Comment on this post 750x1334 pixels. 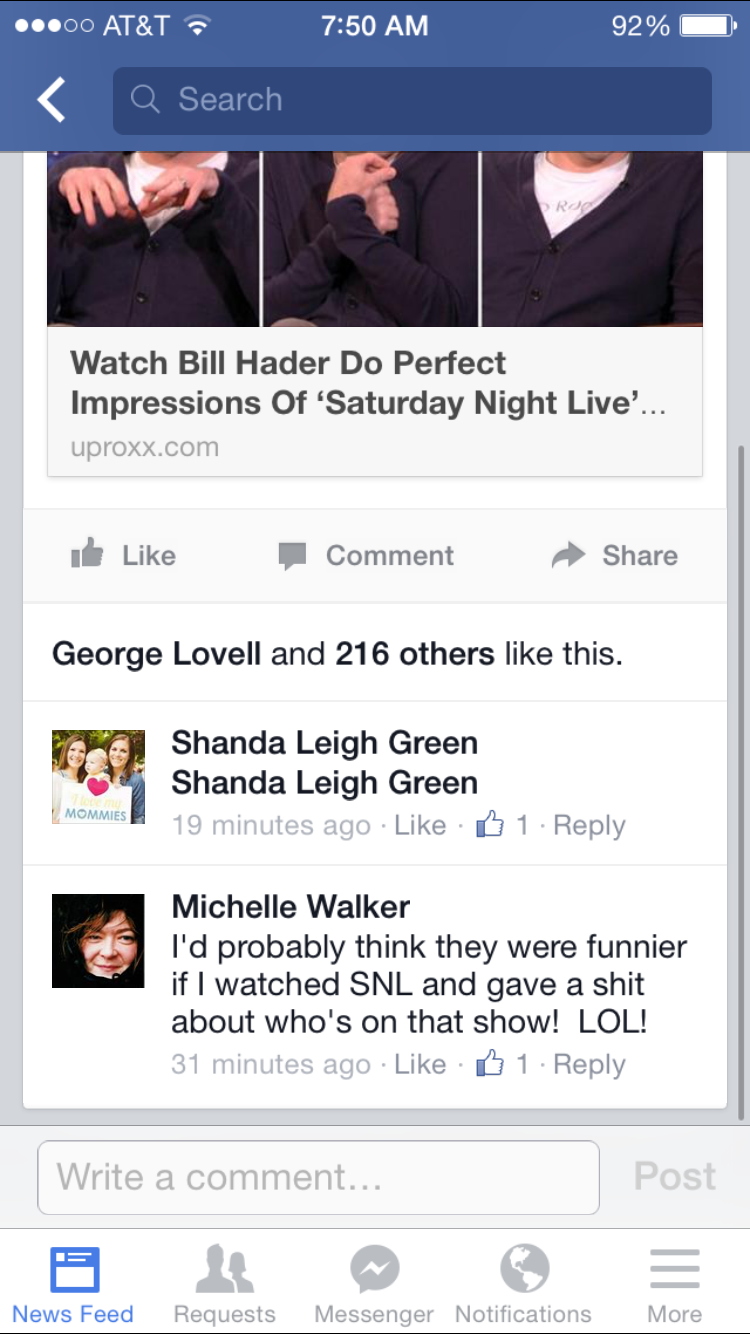[366, 556]
